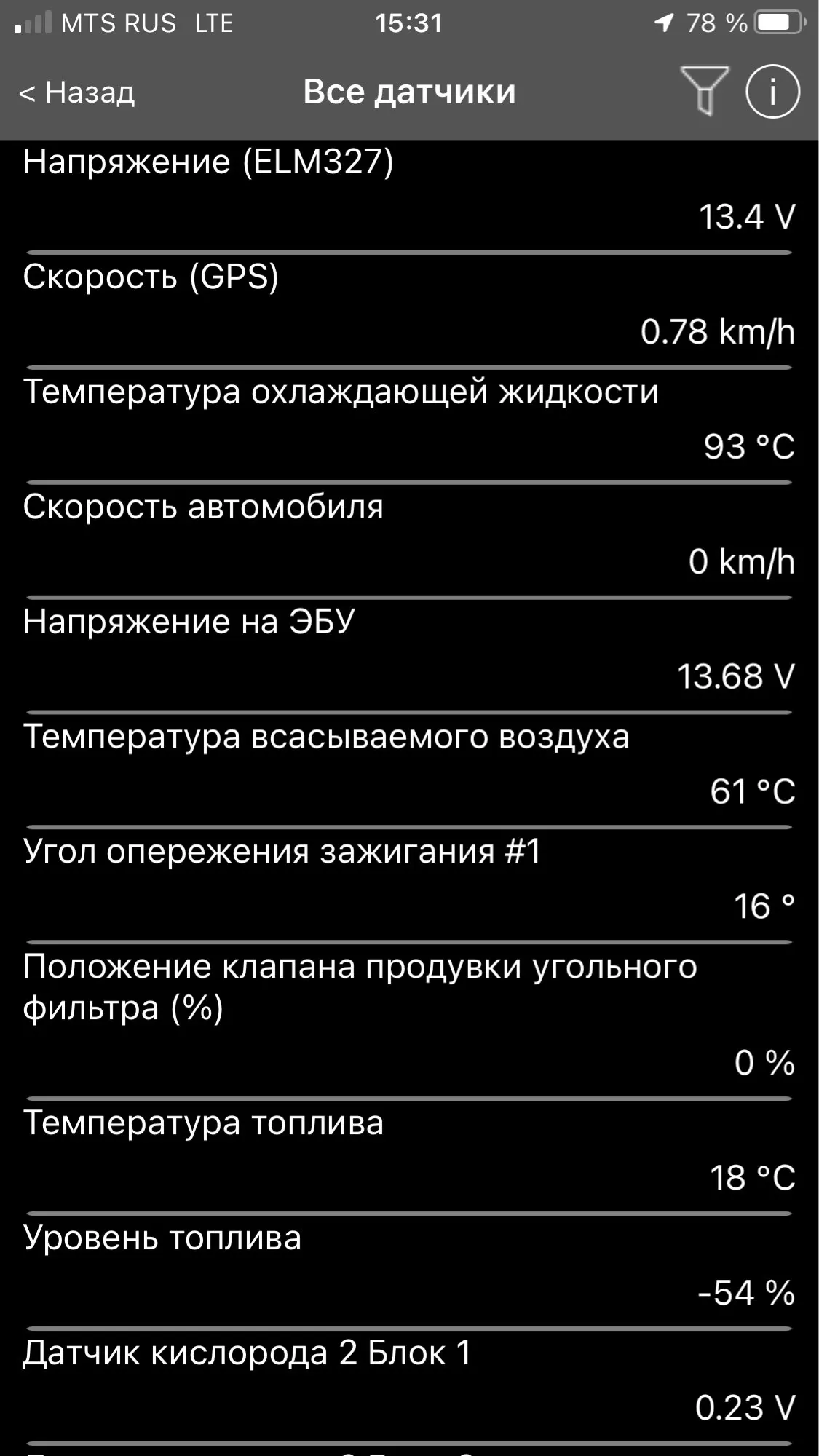
Task: Open the info icon in the header
Action: 772,91
